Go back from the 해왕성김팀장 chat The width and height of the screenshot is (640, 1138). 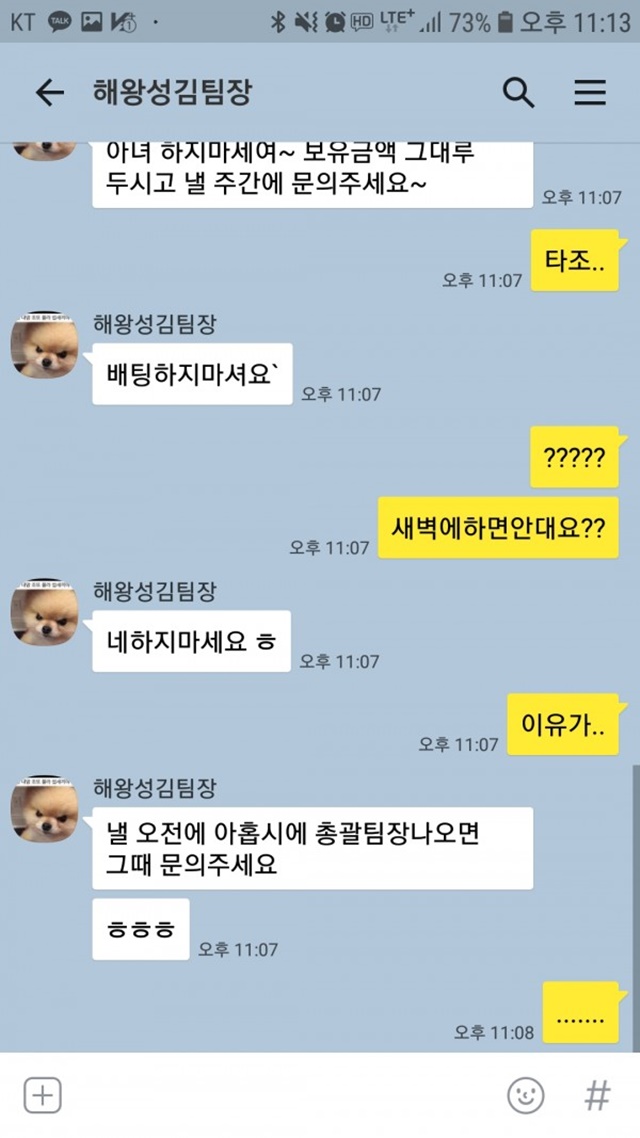coord(49,93)
